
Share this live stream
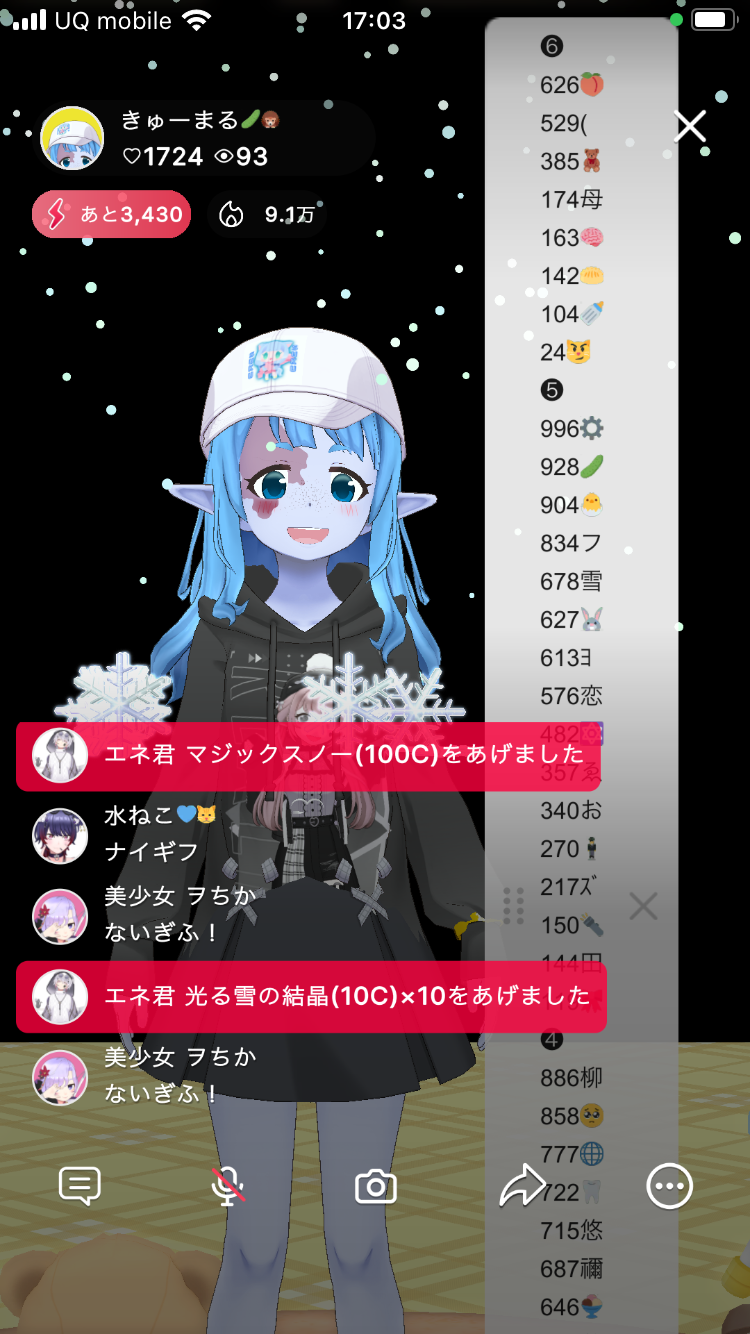pos(522,1187)
